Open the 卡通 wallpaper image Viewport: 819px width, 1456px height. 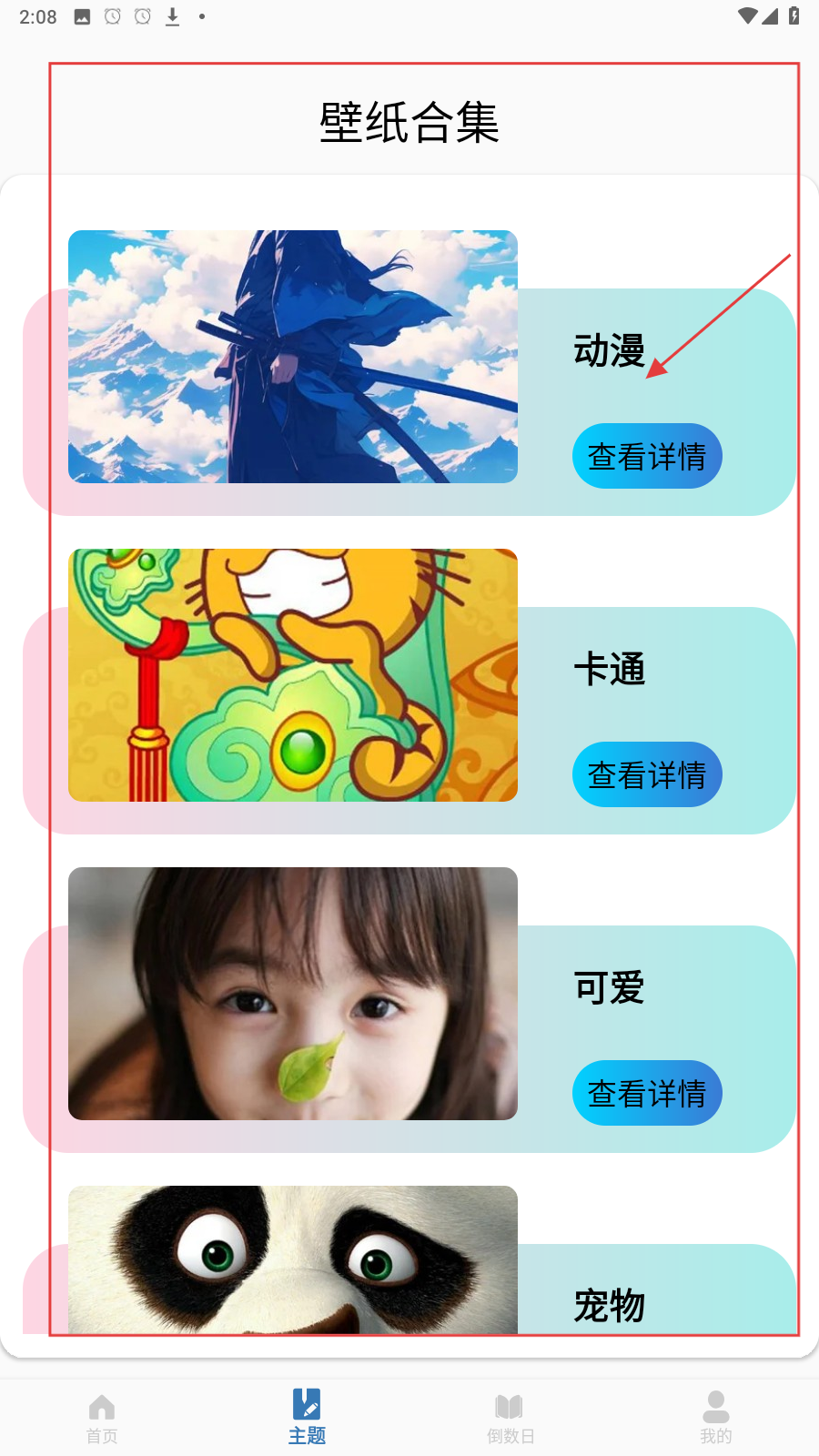(293, 675)
